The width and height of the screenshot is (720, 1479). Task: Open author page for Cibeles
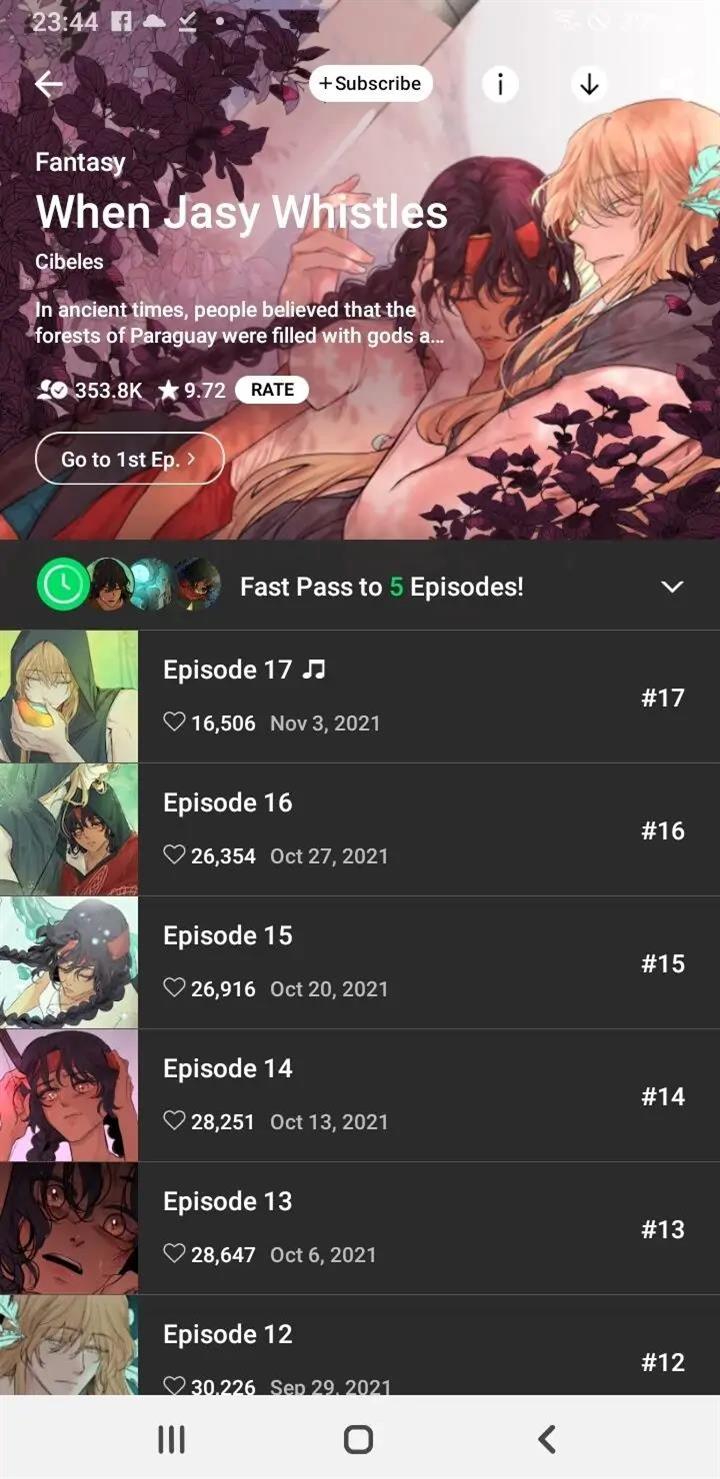(68, 261)
